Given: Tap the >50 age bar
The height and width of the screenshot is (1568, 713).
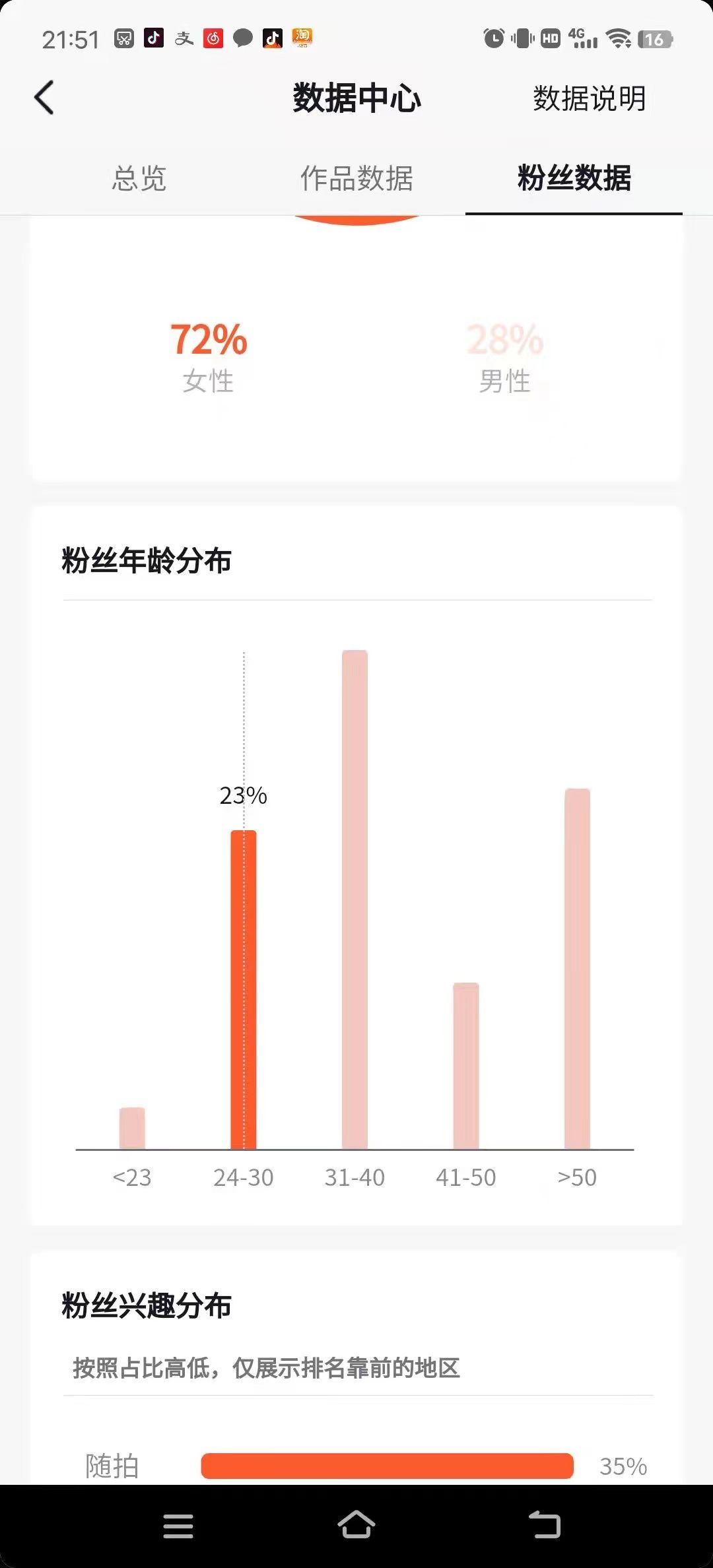Looking at the screenshot, I should click(577, 968).
